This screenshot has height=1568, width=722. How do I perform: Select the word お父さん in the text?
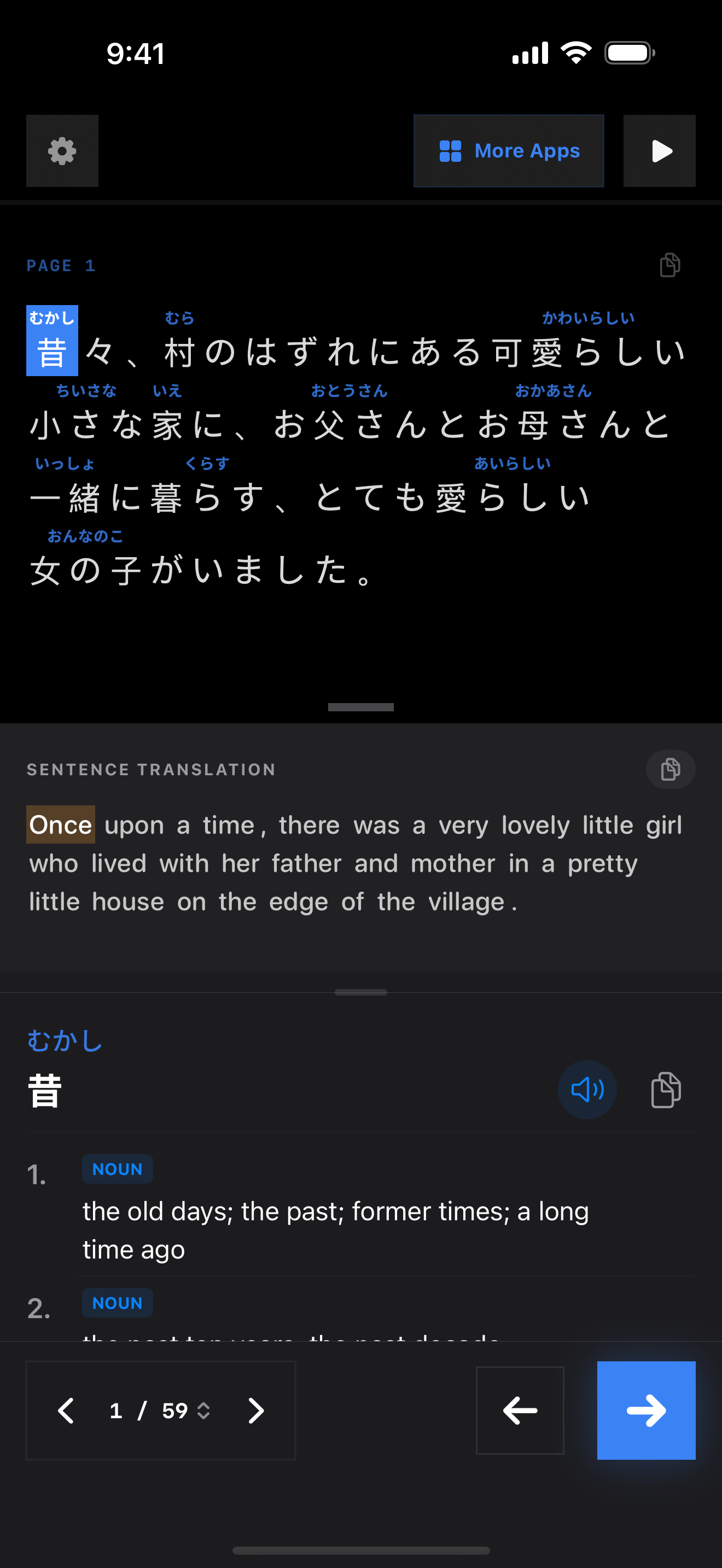tap(350, 425)
